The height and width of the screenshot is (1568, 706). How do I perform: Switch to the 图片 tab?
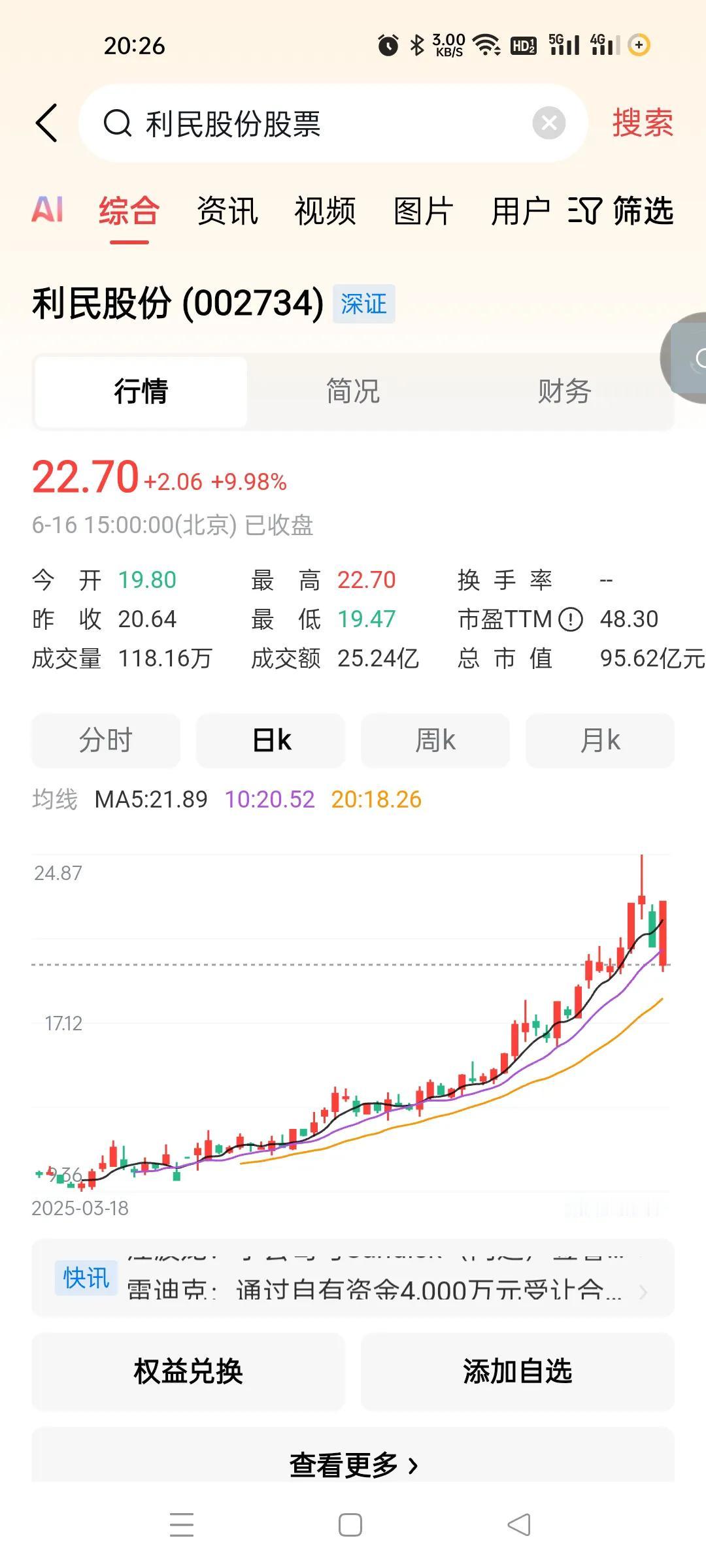point(424,211)
